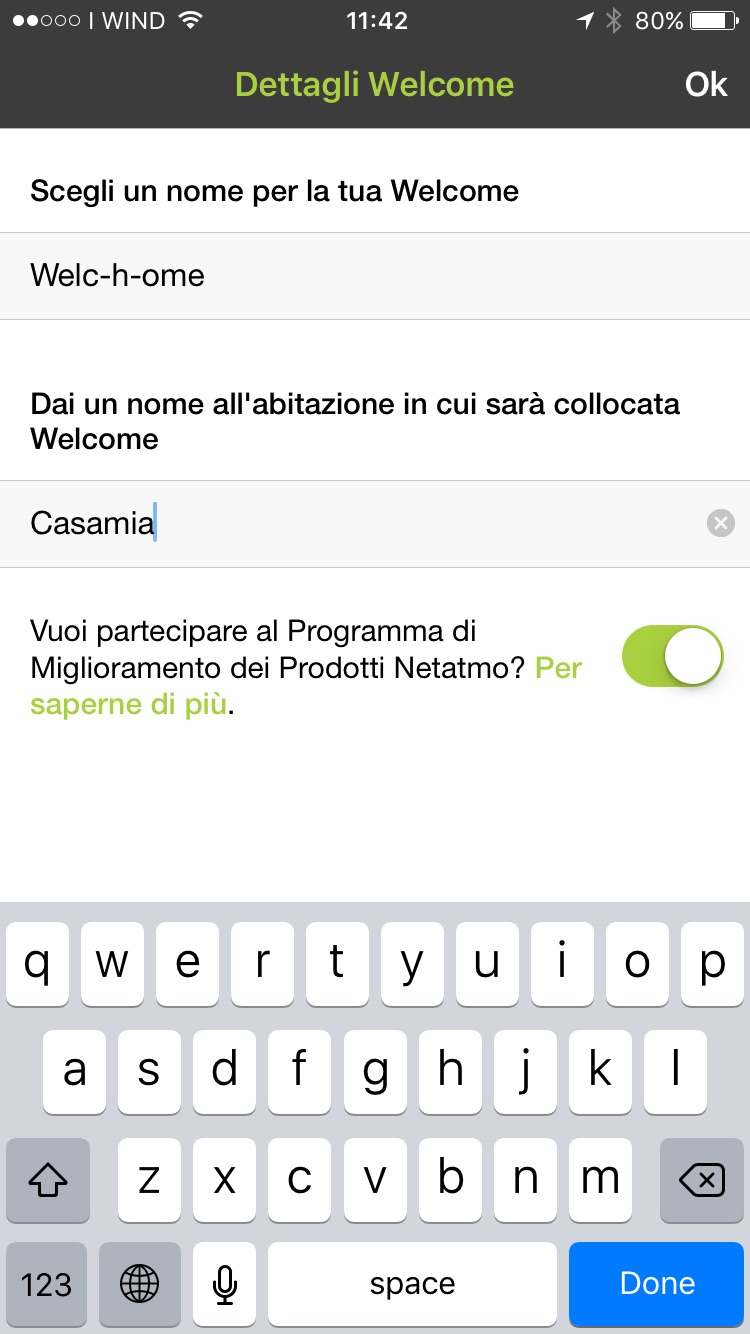Delete a character with the backspace key
The height and width of the screenshot is (1334, 750).
702,1181
